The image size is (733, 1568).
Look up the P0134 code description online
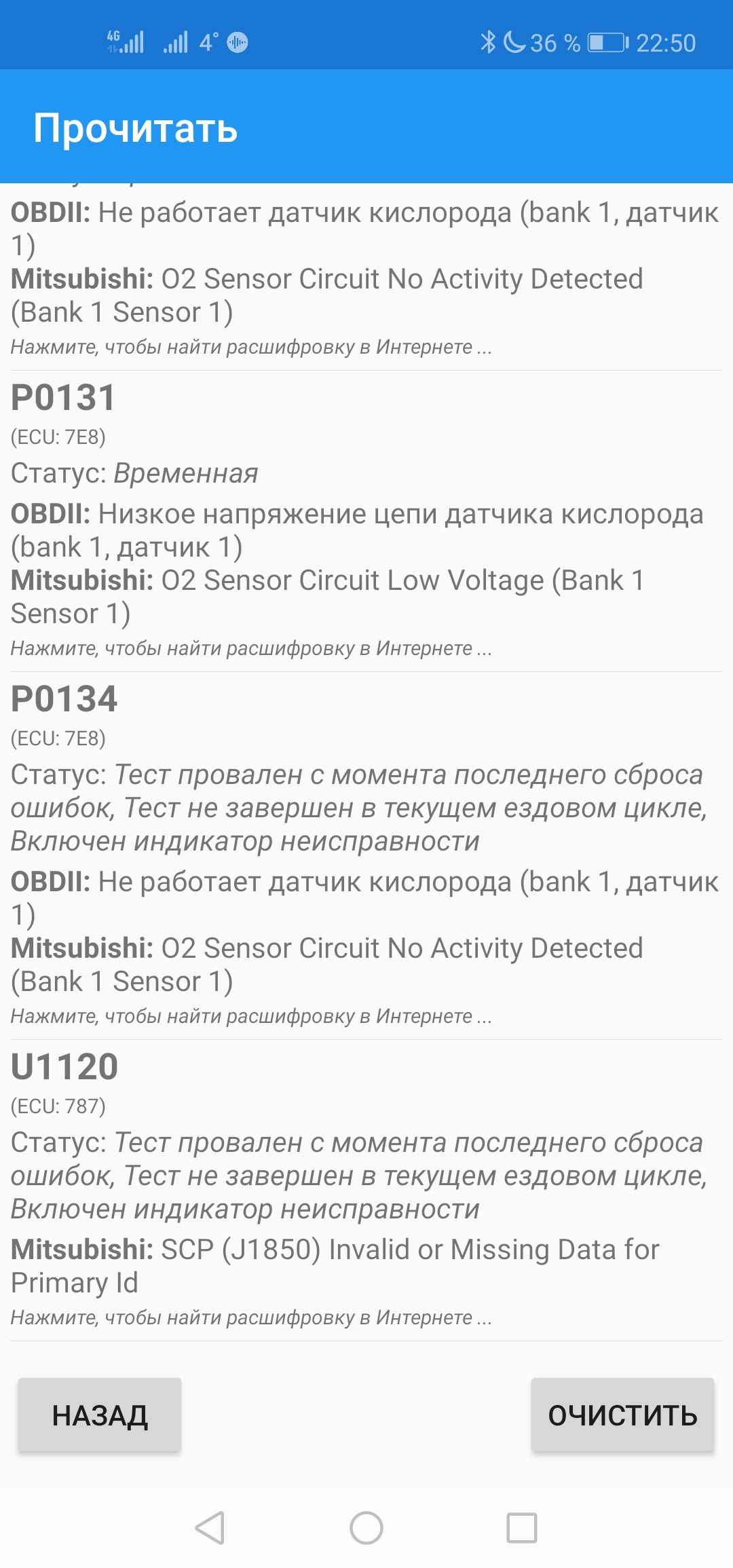pyautogui.click(x=251, y=1016)
